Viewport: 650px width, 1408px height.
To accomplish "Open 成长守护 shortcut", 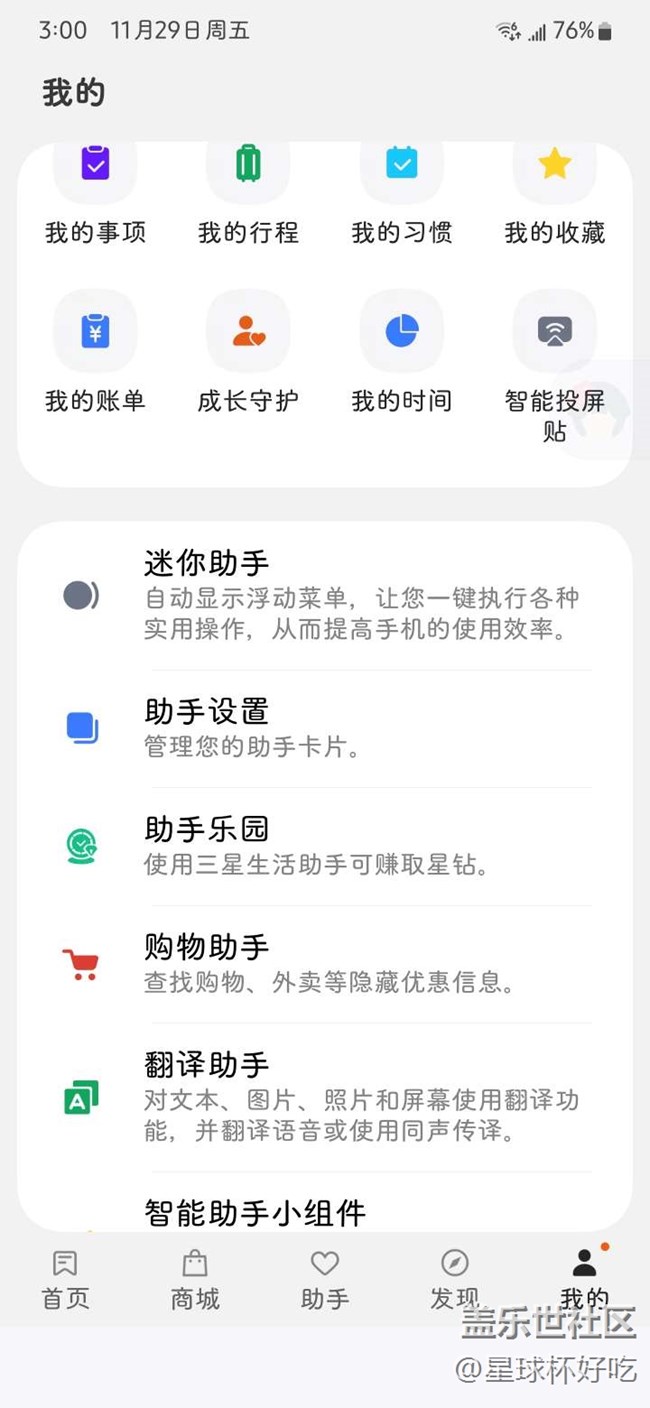I will [x=248, y=350].
